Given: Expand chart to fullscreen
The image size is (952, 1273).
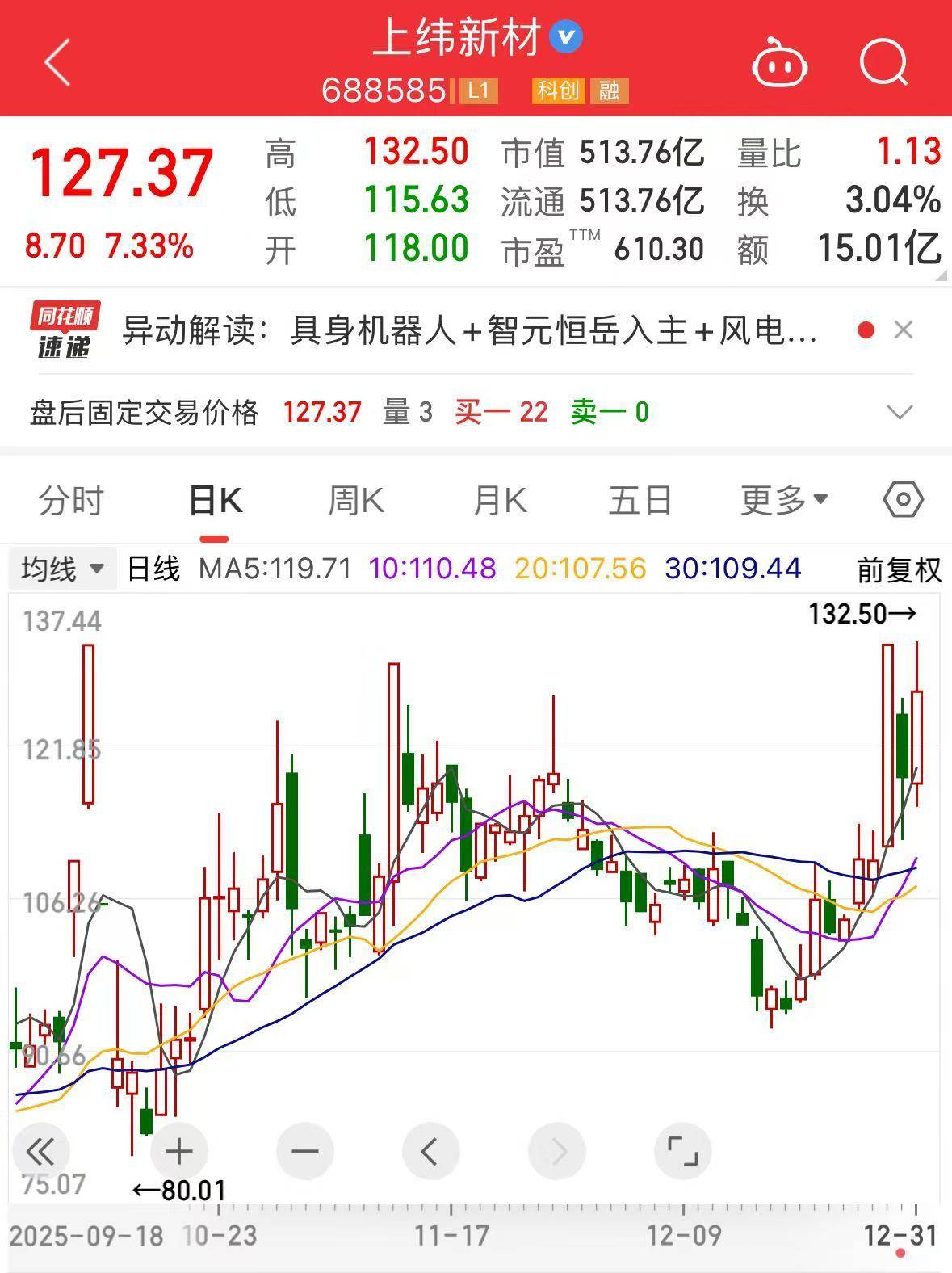Looking at the screenshot, I should pyautogui.click(x=682, y=1151).
